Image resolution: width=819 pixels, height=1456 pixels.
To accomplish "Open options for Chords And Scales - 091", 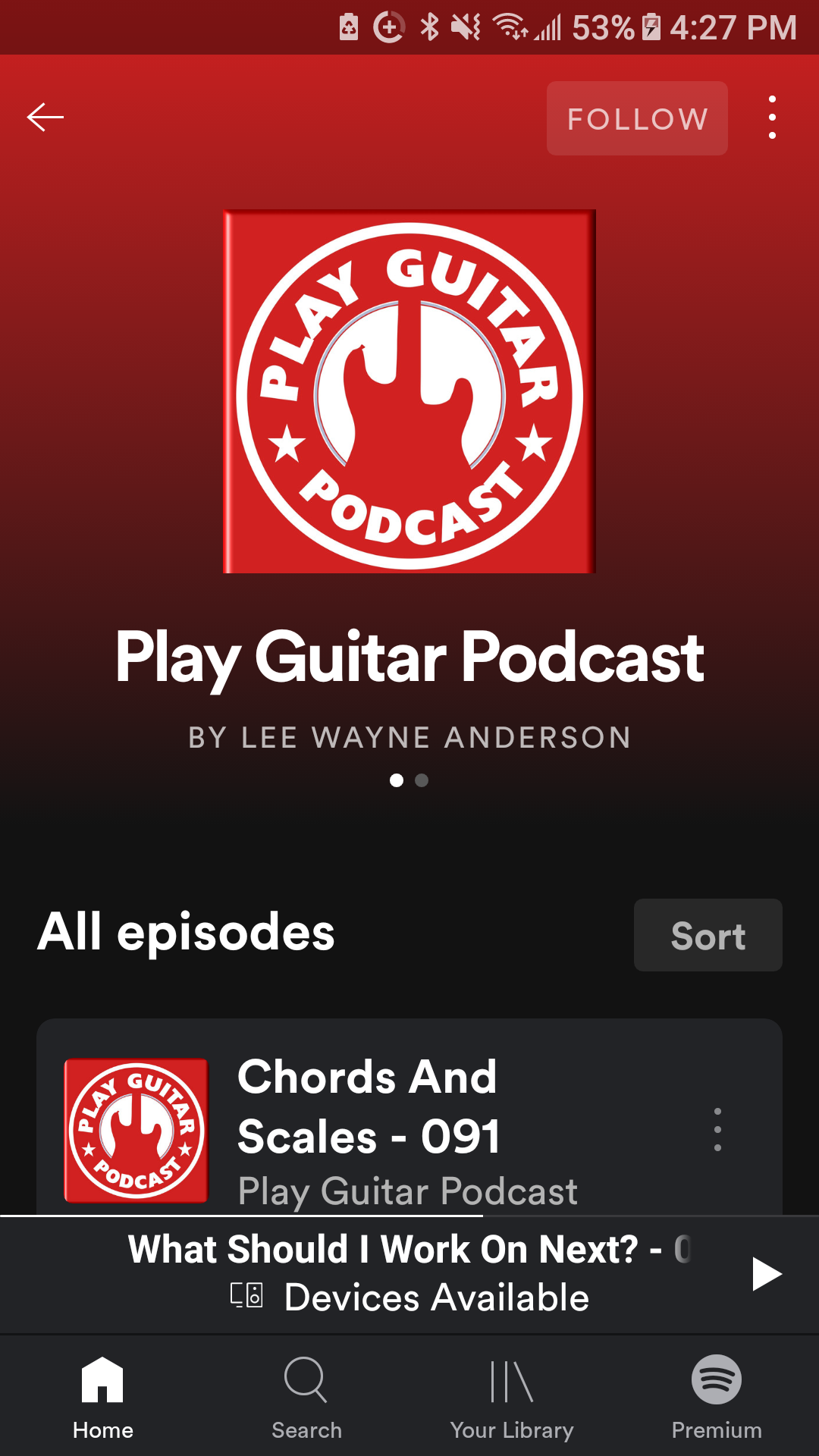I will coord(717,1129).
